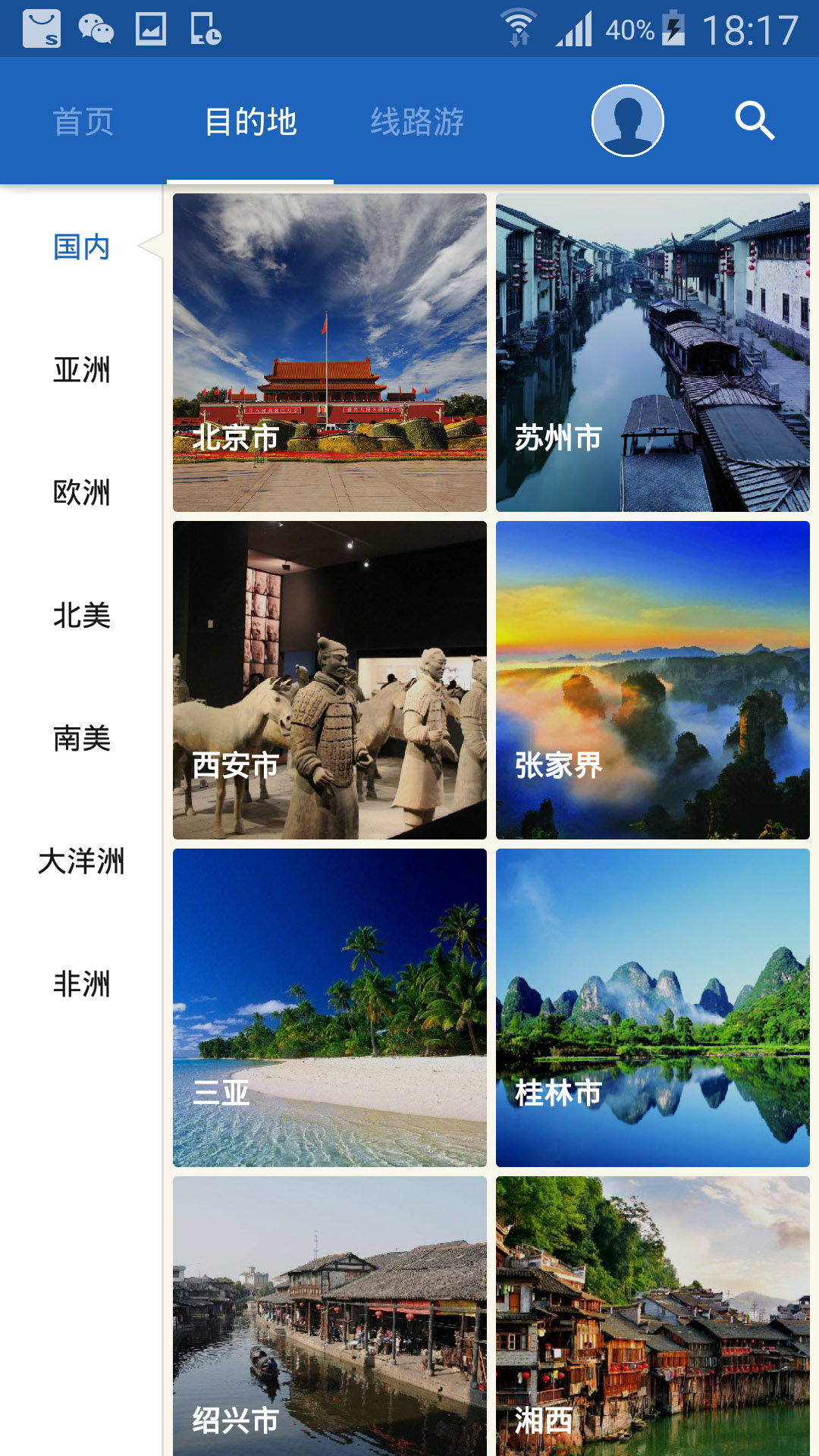View the 苏州市 destination

click(653, 353)
